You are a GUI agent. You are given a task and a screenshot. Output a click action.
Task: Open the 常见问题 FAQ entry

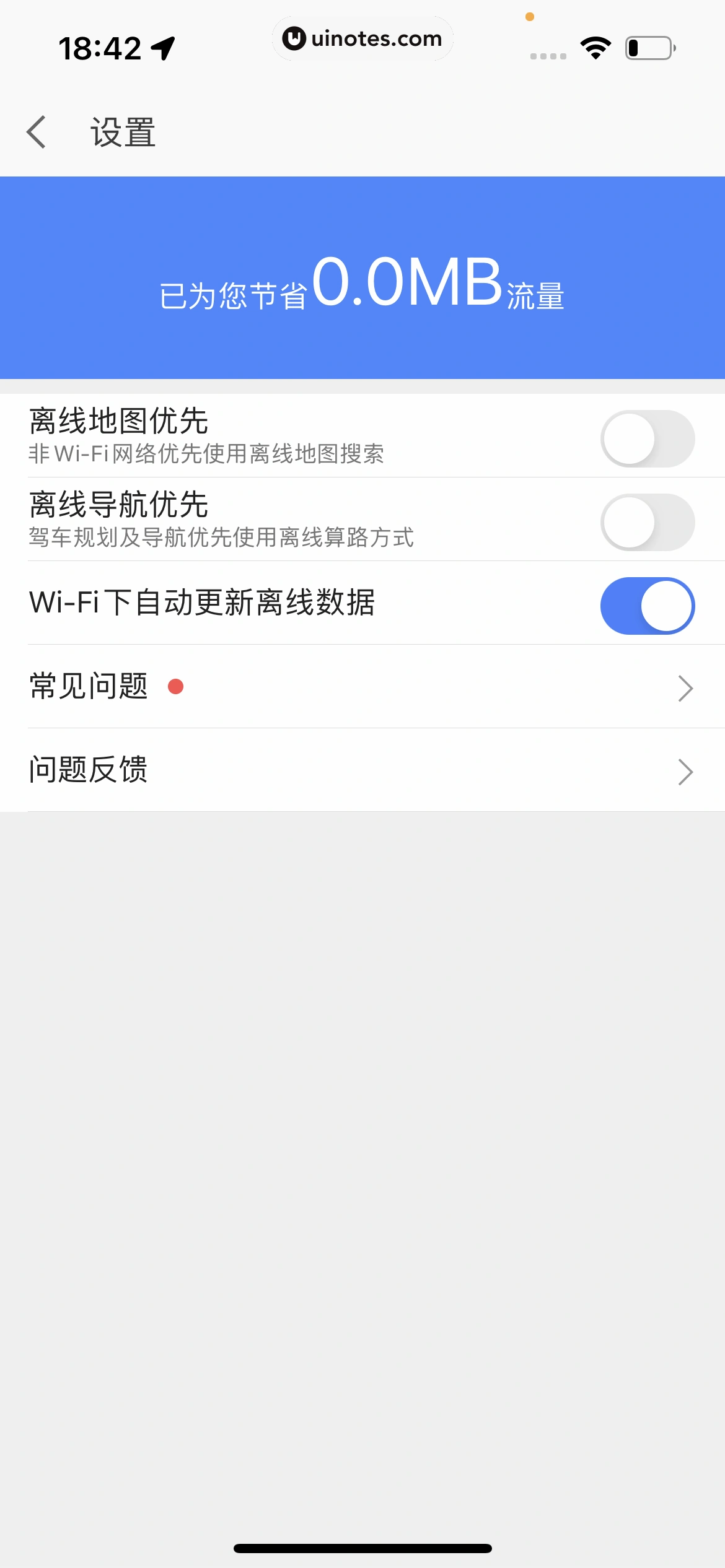(x=88, y=686)
